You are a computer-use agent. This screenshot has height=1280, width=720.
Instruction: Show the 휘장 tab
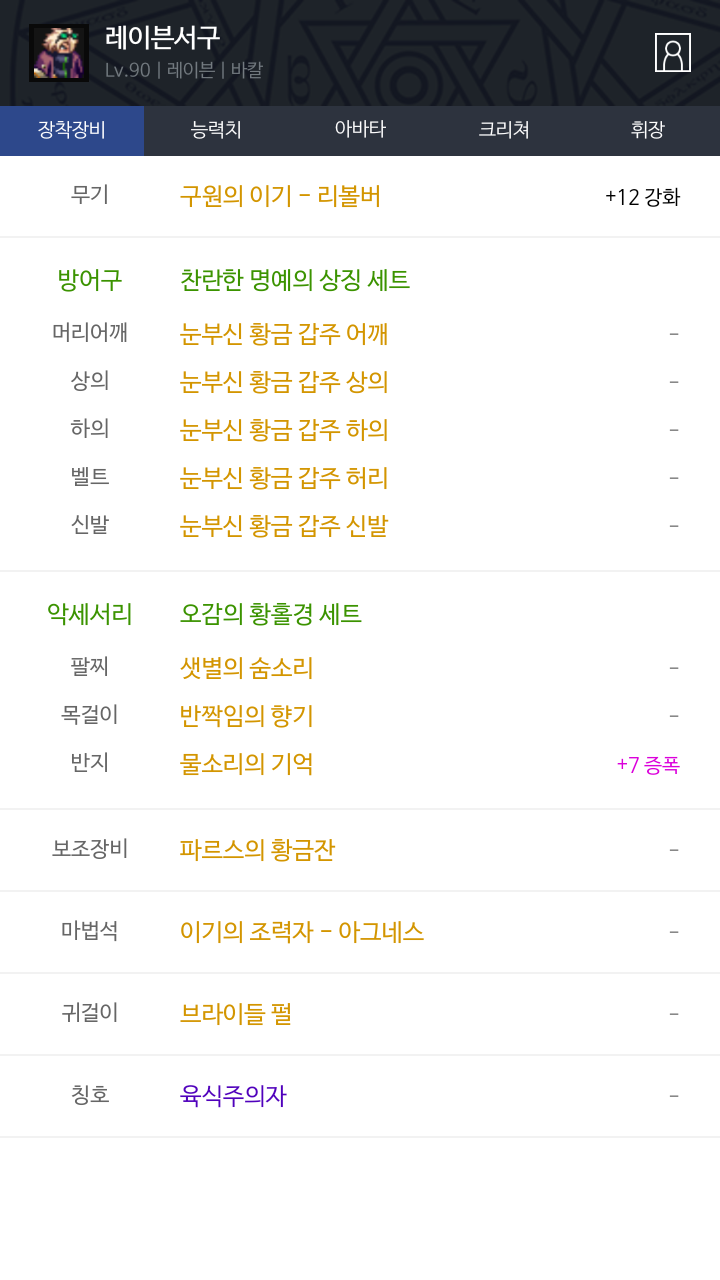point(647,130)
